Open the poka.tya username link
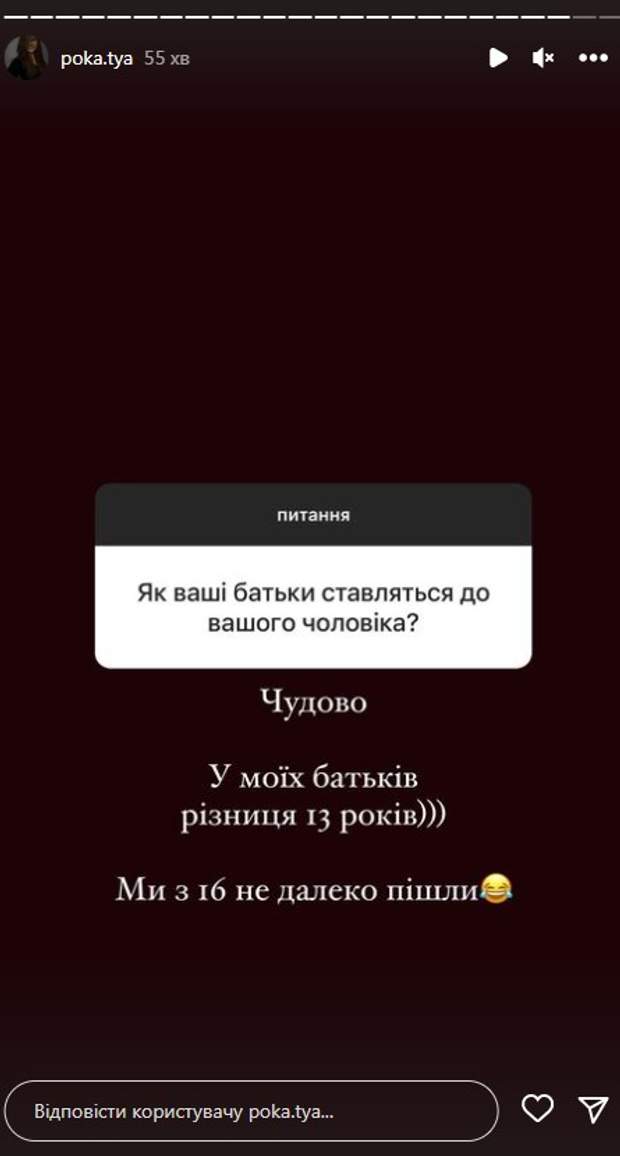 pyautogui.click(x=96, y=58)
